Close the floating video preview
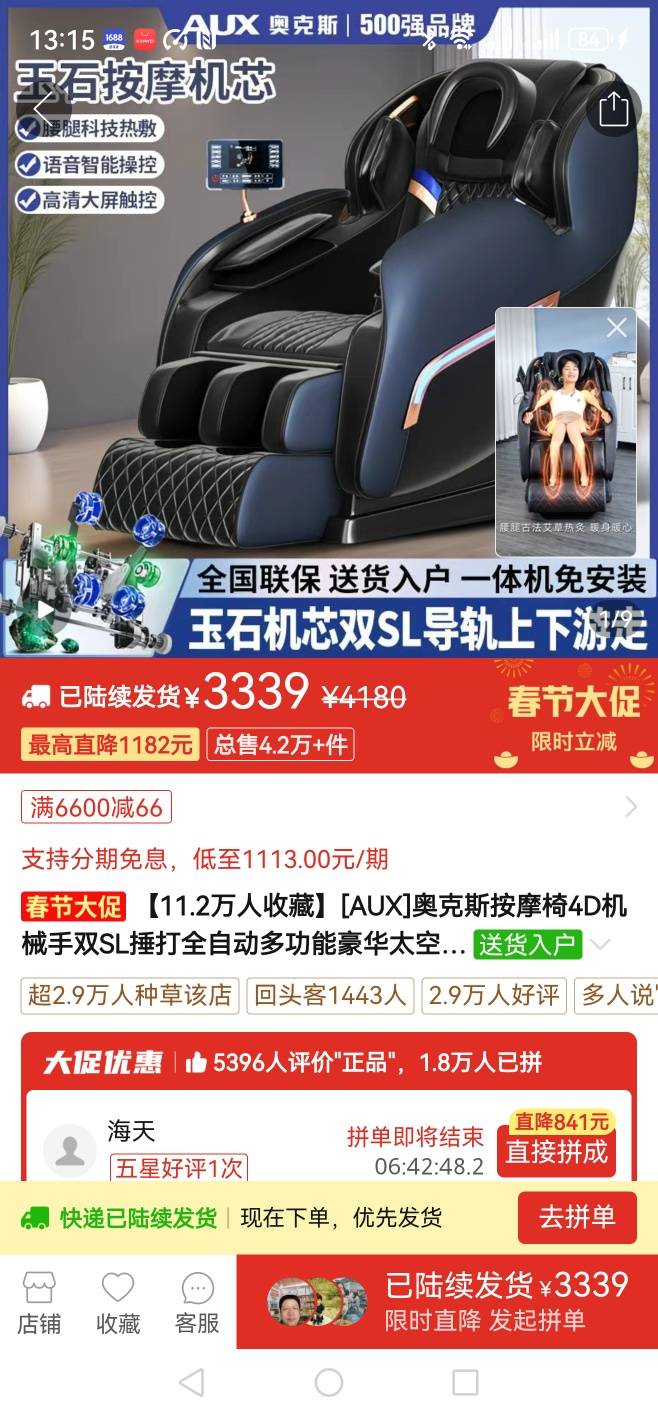Screen dimensions: 658x1416 click(x=617, y=327)
